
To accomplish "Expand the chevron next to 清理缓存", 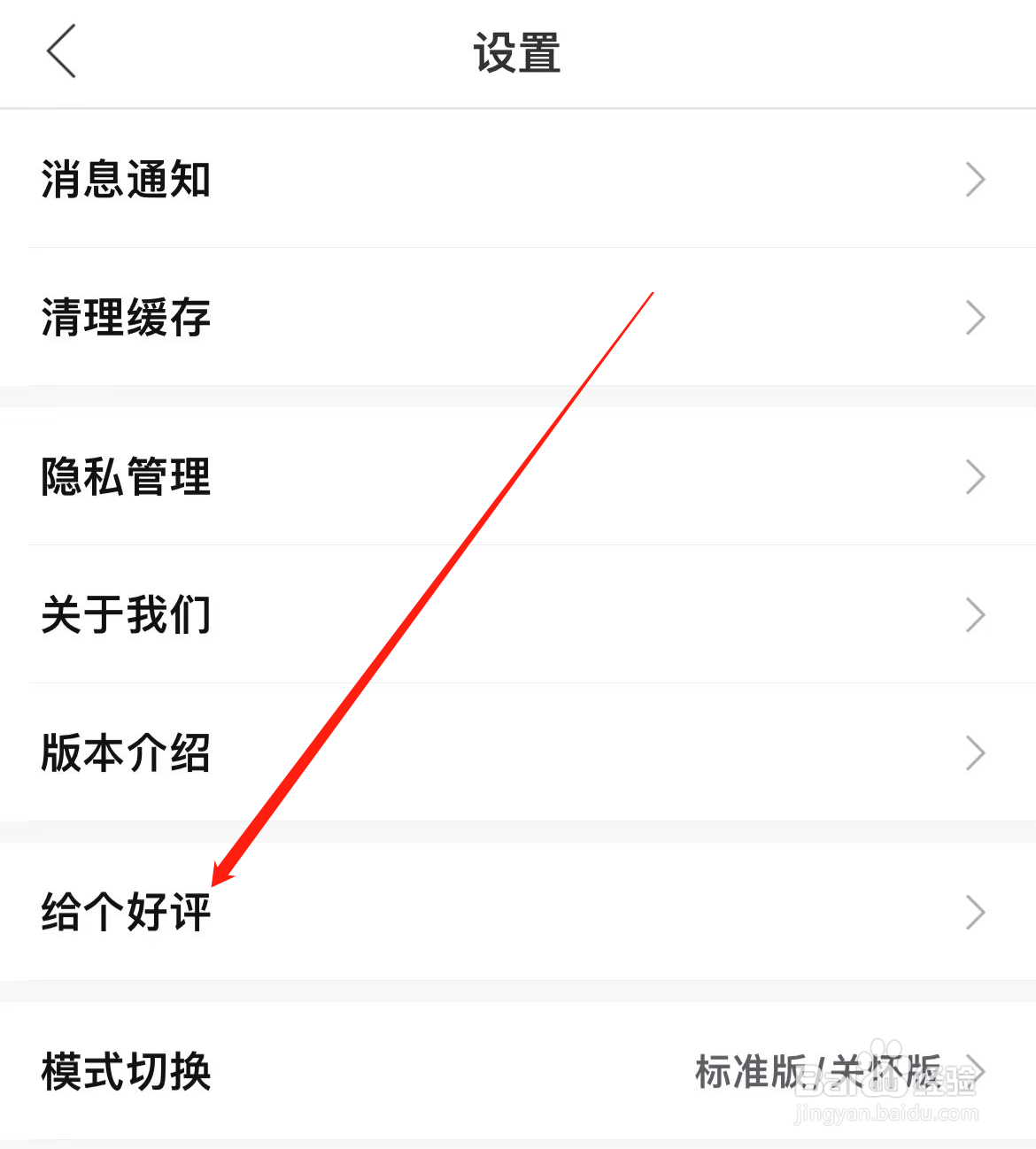I will 975,319.
